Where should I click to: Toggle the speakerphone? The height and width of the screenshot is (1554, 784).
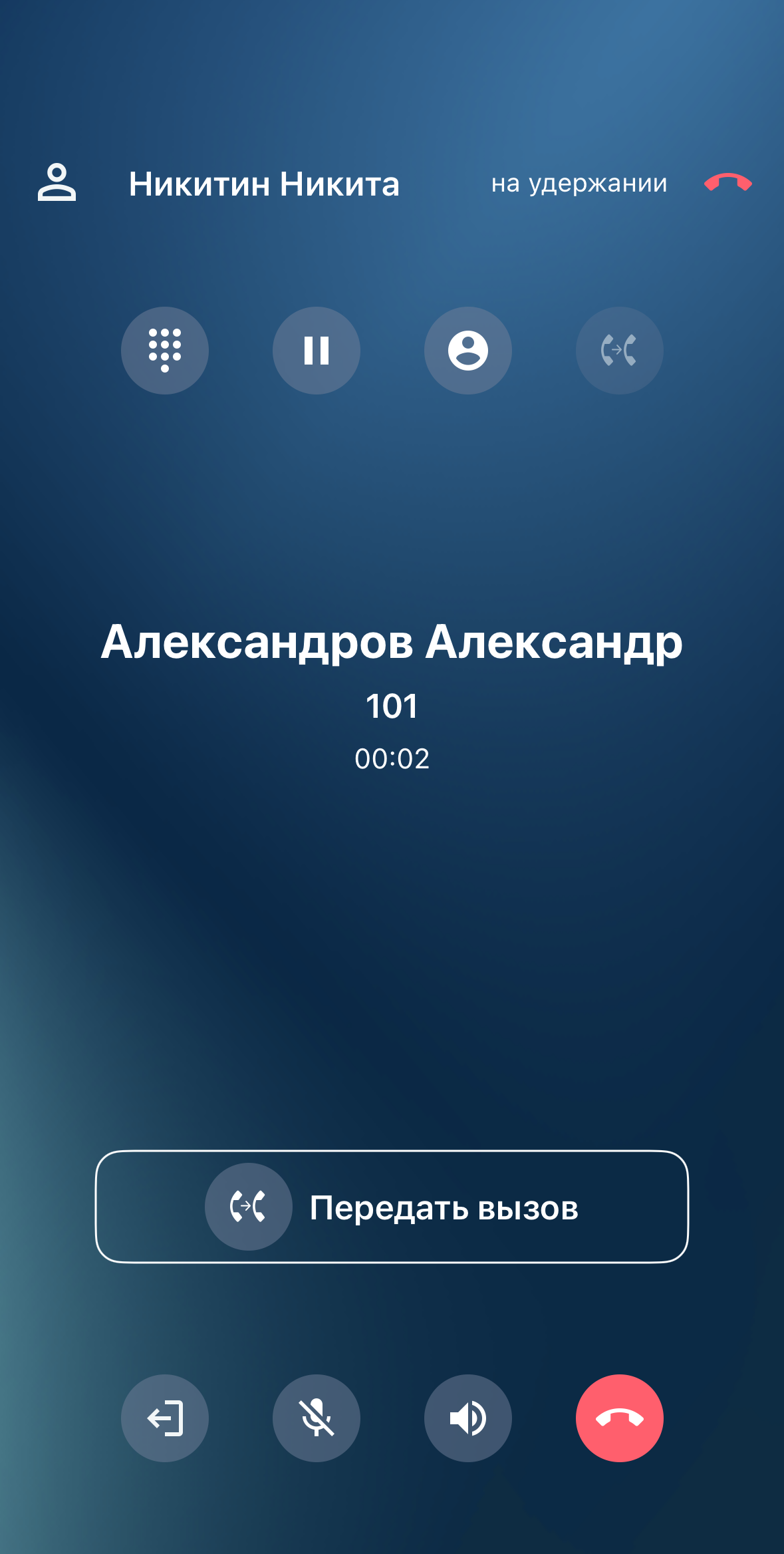tap(467, 1418)
